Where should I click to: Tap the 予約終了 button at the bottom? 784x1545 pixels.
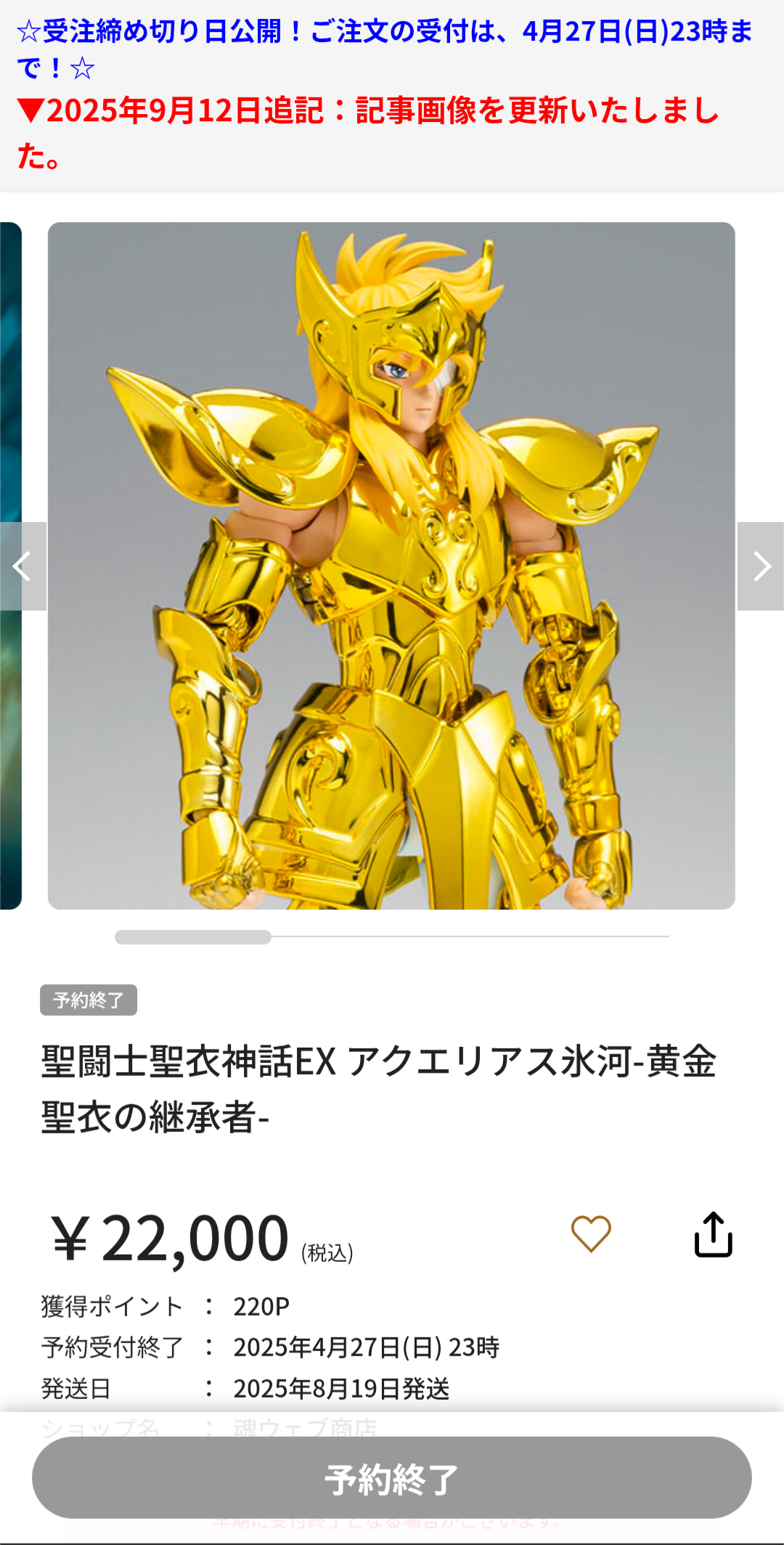[x=392, y=1478]
